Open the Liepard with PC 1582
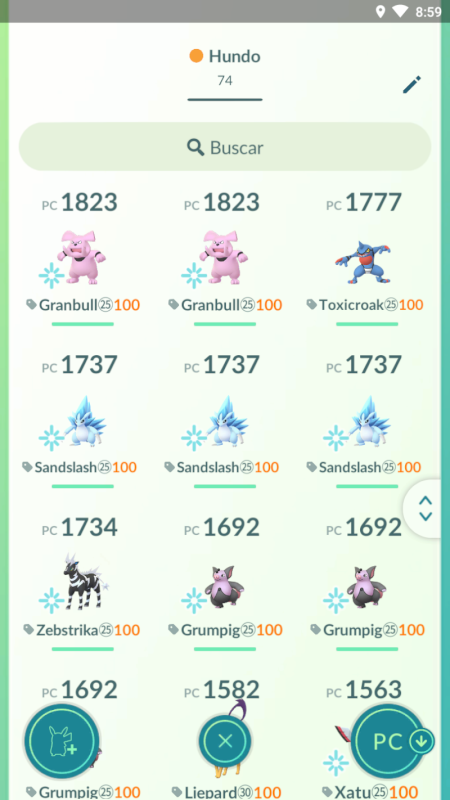Image resolution: width=450 pixels, height=800 pixels. point(225,740)
